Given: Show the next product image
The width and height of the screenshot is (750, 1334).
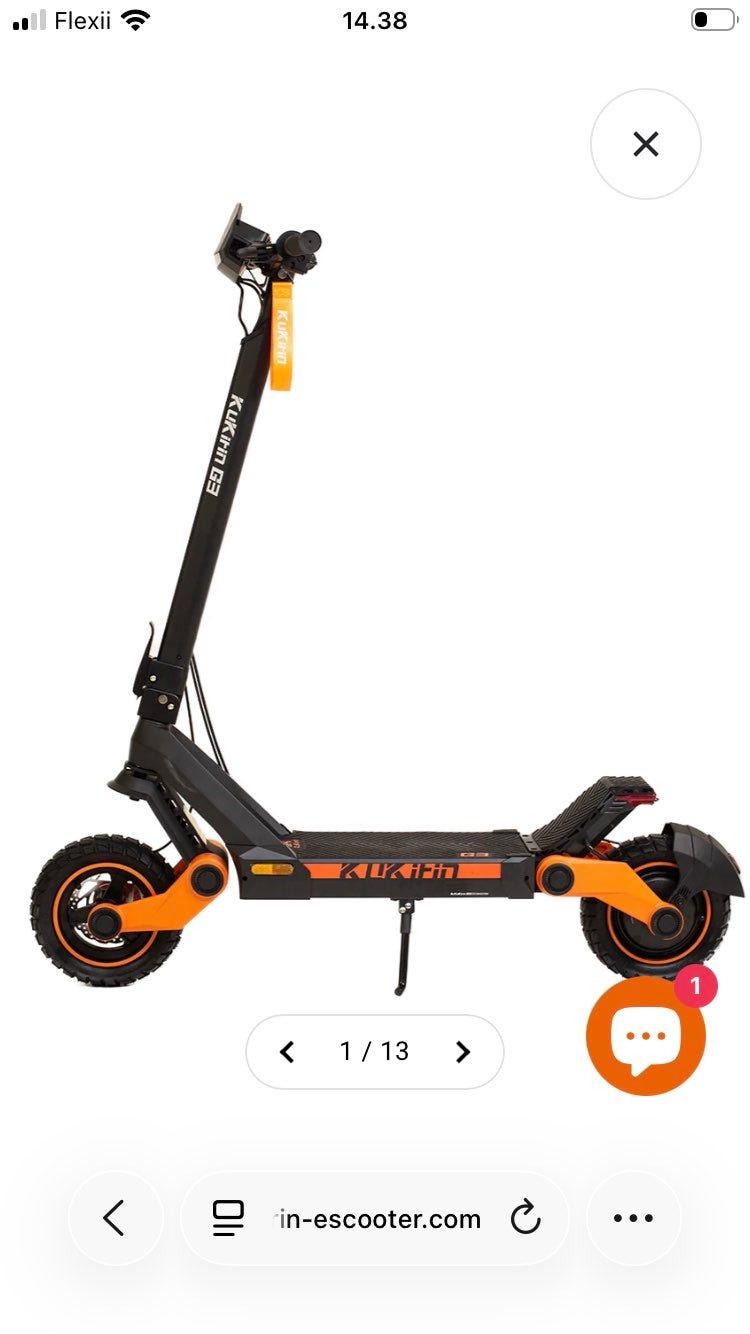Looking at the screenshot, I should 462,1051.
